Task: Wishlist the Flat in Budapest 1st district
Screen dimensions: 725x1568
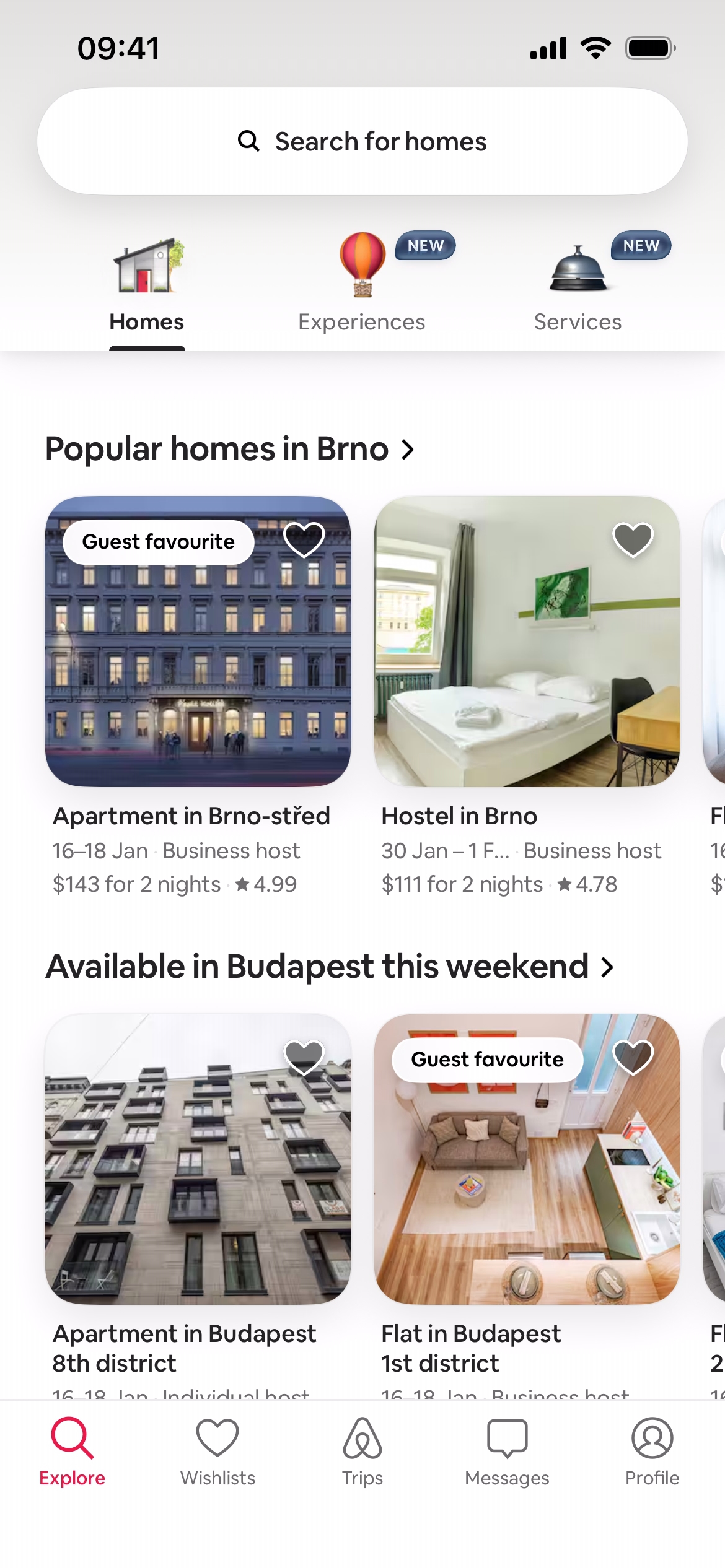Action: (x=633, y=1056)
